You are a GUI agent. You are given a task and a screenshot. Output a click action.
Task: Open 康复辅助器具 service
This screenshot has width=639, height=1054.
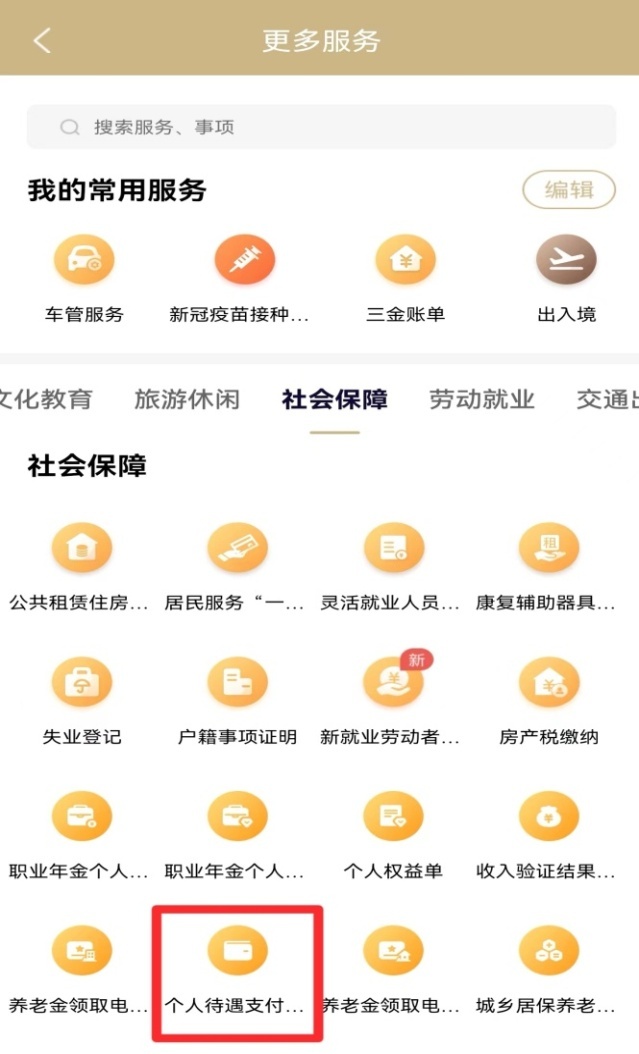(549, 550)
